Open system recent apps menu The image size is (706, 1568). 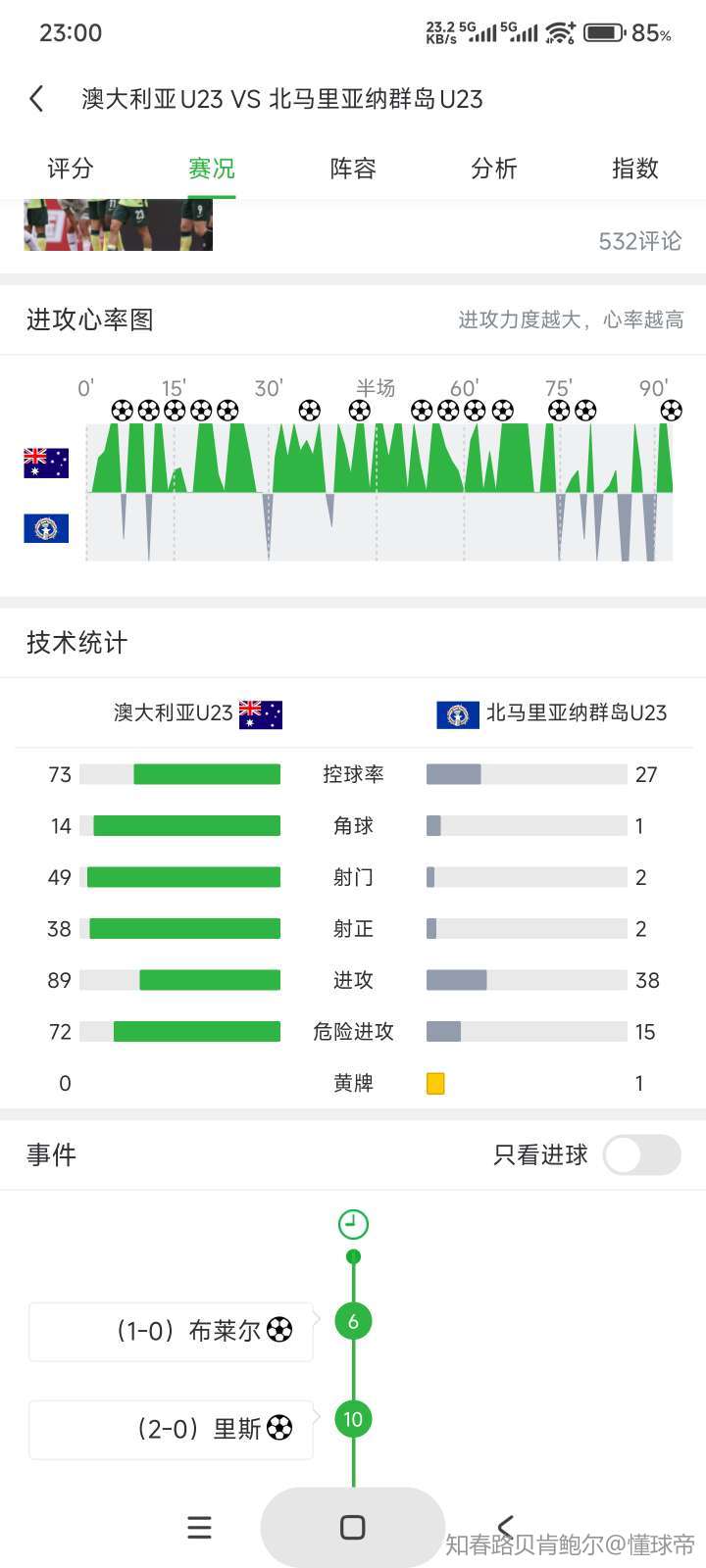pyautogui.click(x=199, y=1527)
